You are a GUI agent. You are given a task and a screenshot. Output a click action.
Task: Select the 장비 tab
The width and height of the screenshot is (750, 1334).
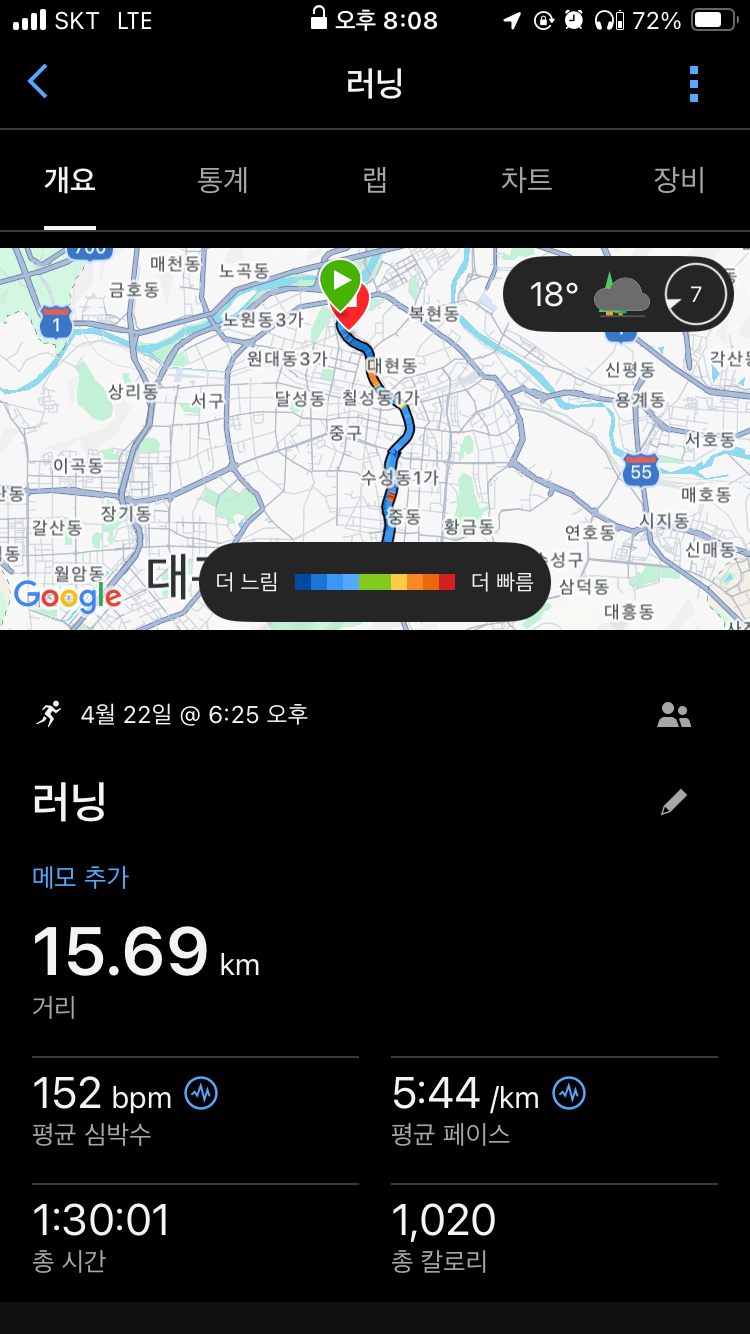click(679, 180)
